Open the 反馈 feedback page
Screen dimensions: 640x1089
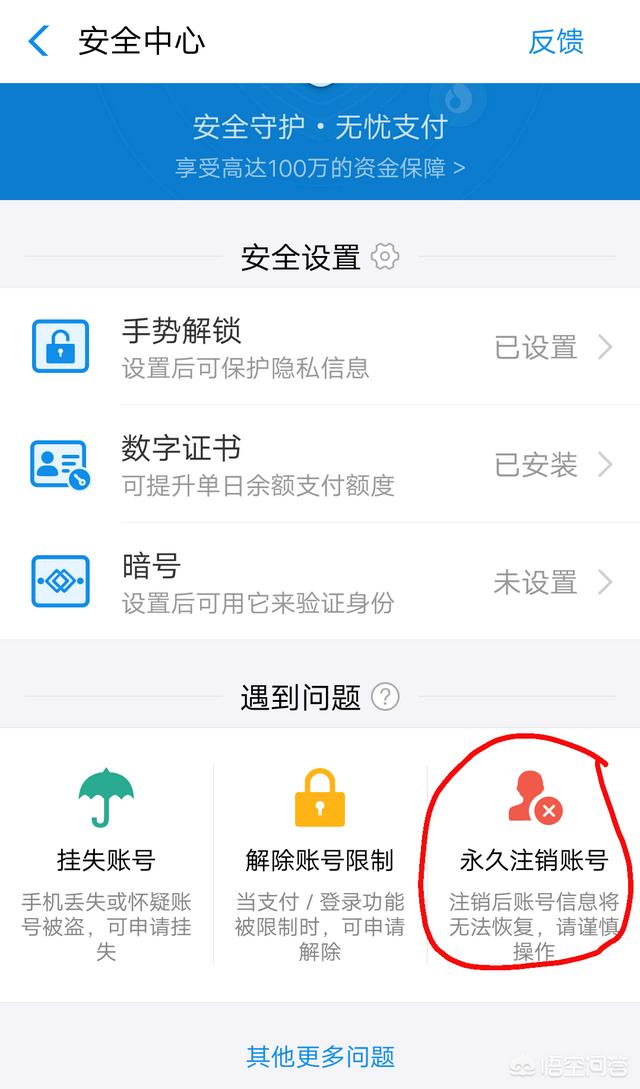pos(555,41)
